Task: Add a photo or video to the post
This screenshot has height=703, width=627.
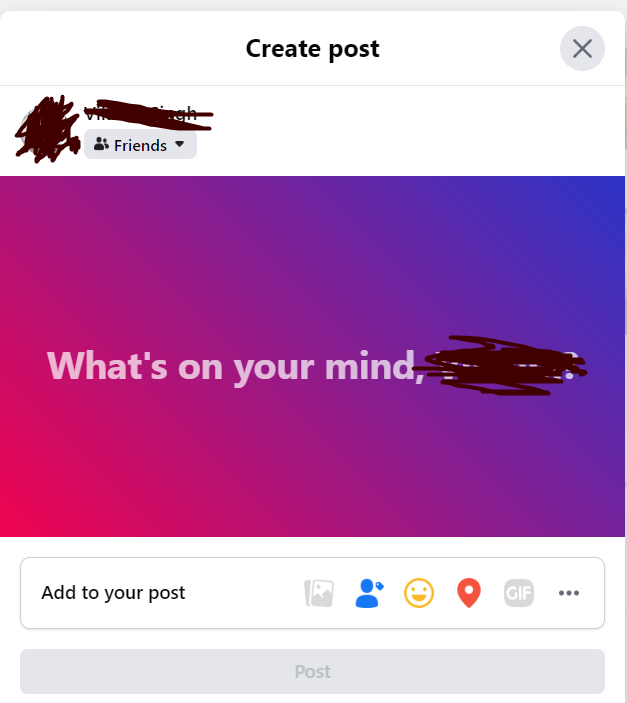Action: [318, 593]
